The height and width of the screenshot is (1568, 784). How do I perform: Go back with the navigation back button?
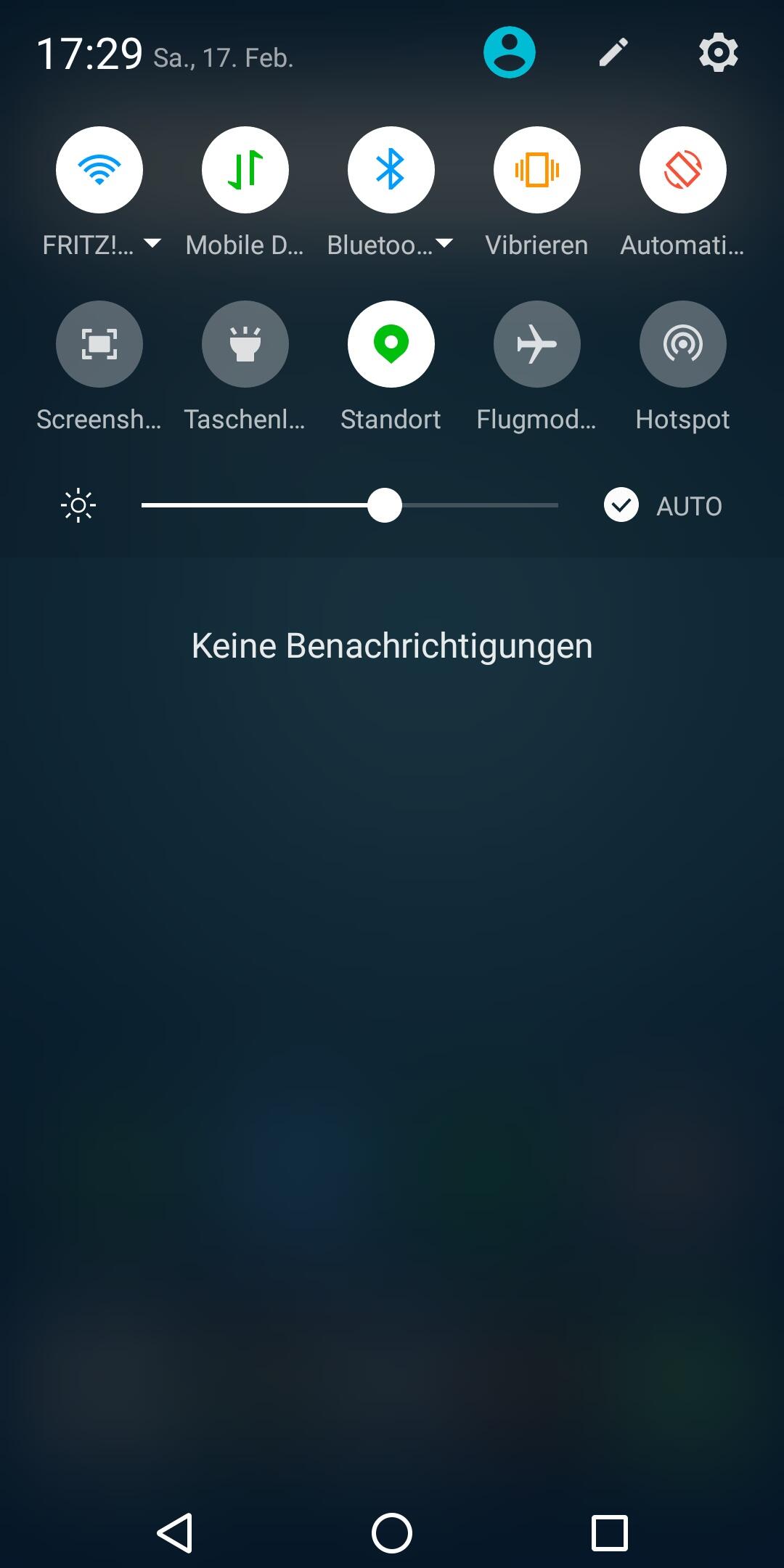(x=175, y=1533)
